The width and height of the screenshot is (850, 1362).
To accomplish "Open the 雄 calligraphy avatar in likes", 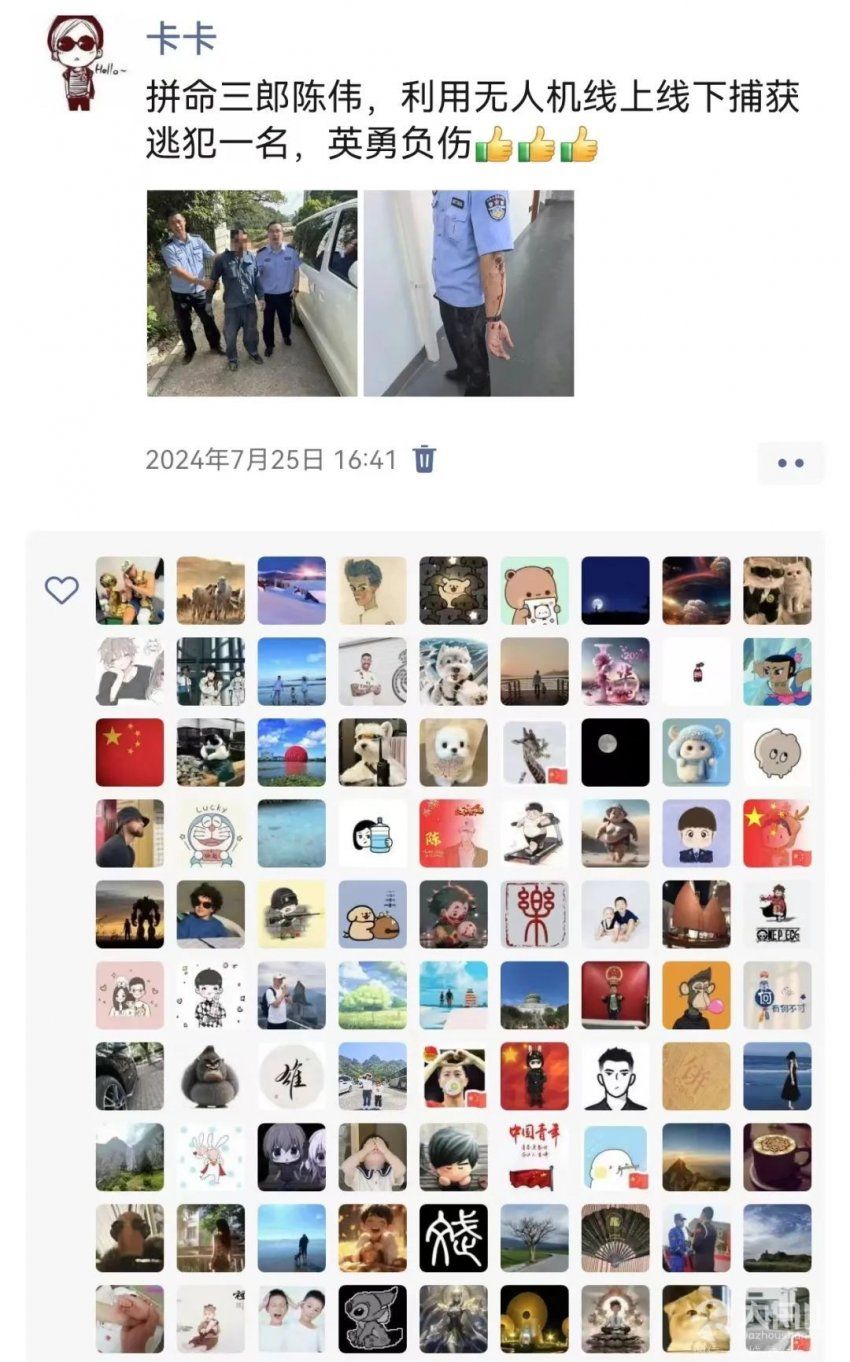I will (x=292, y=1076).
